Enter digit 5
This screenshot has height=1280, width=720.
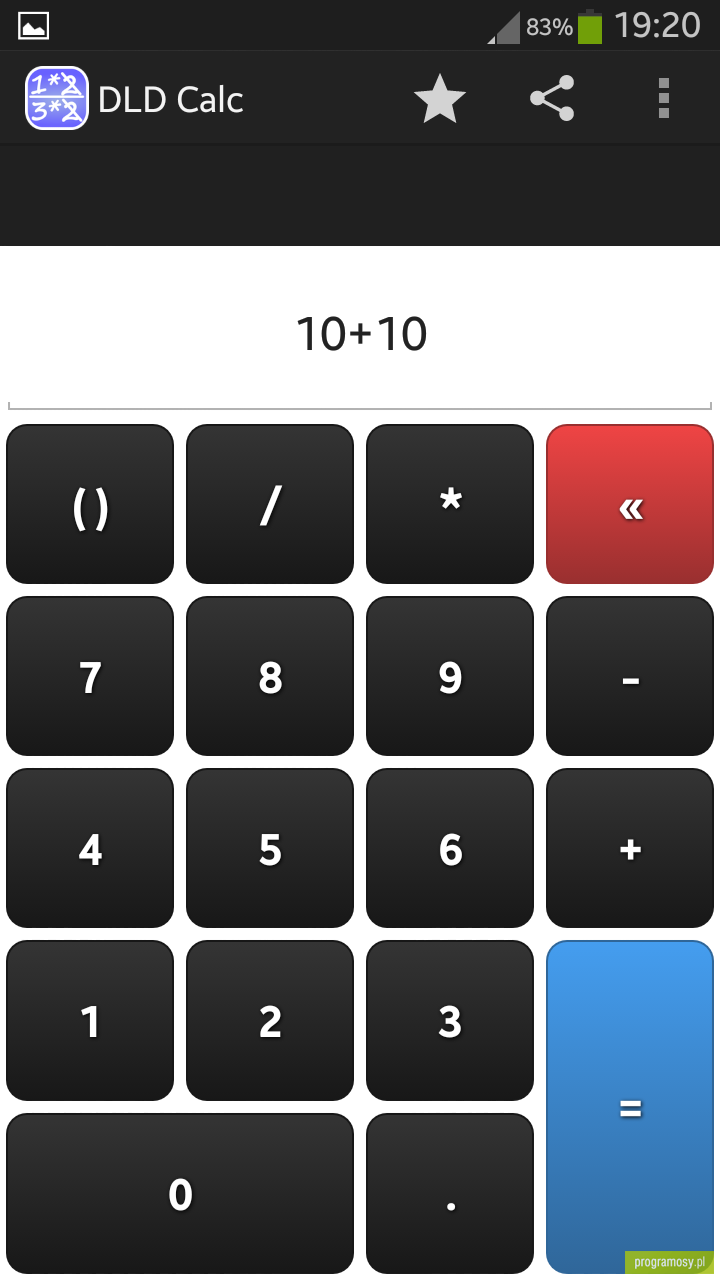270,848
